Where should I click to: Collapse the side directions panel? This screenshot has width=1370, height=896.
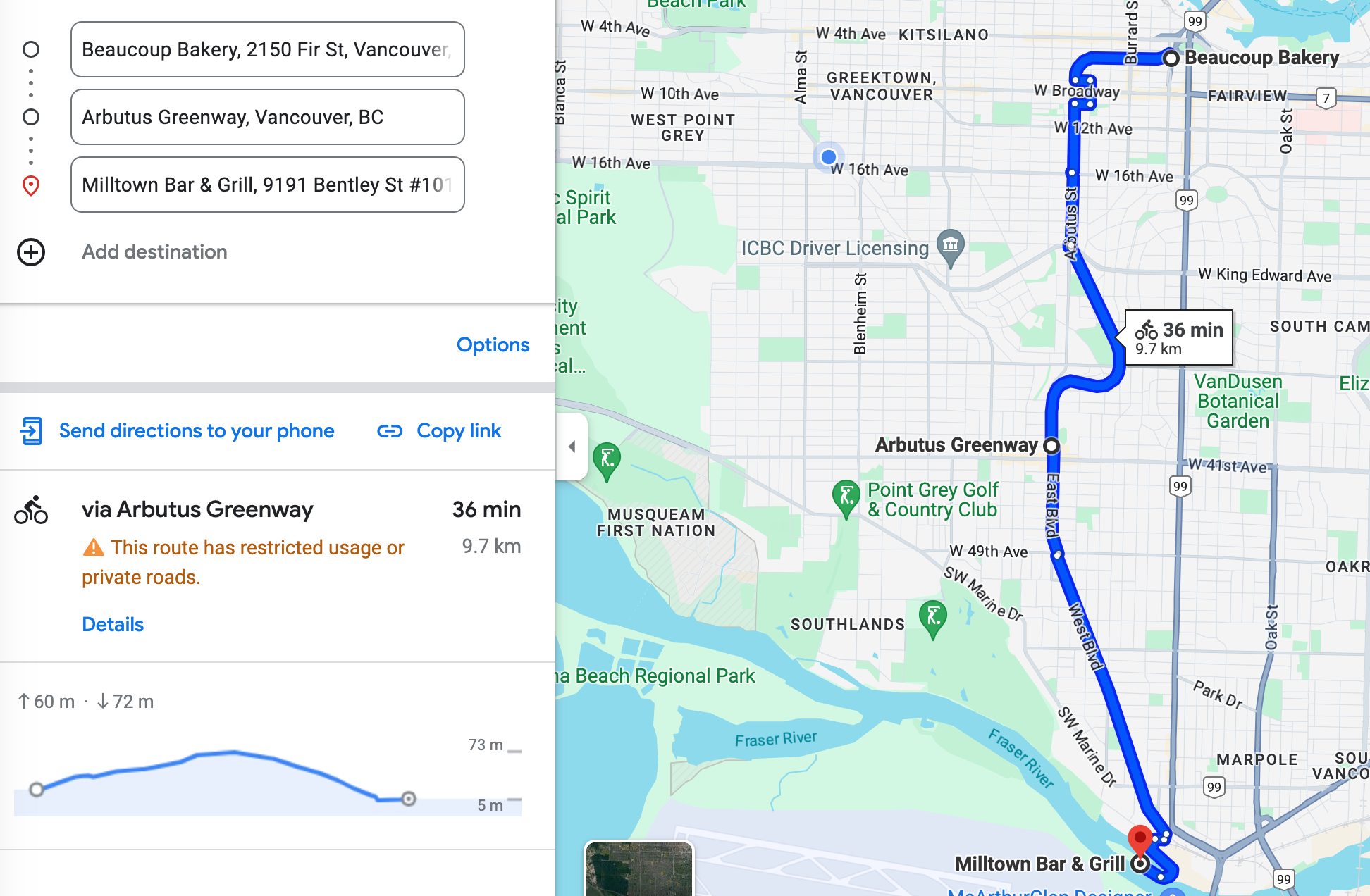(x=572, y=447)
